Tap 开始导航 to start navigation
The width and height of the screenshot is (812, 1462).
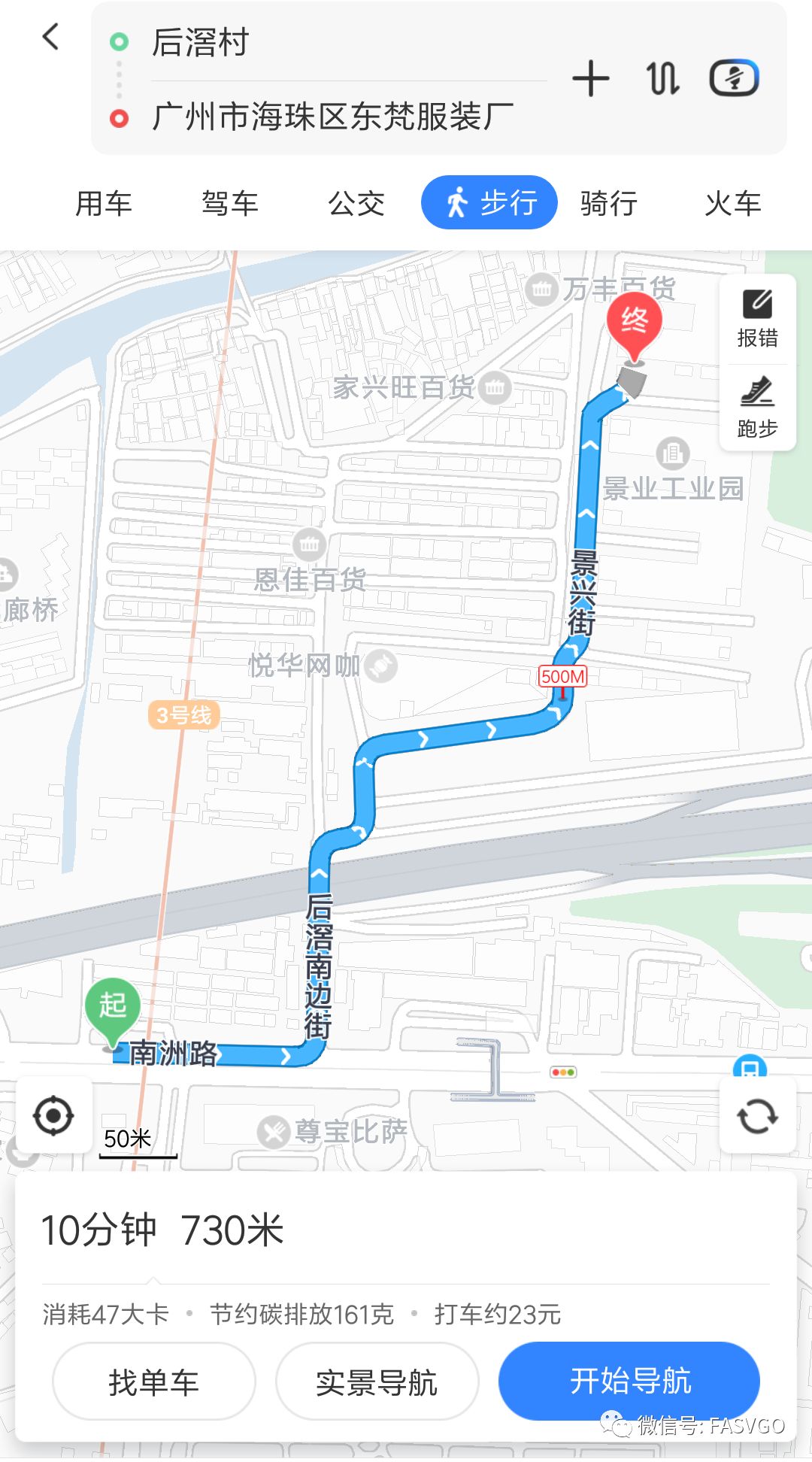629,1381
